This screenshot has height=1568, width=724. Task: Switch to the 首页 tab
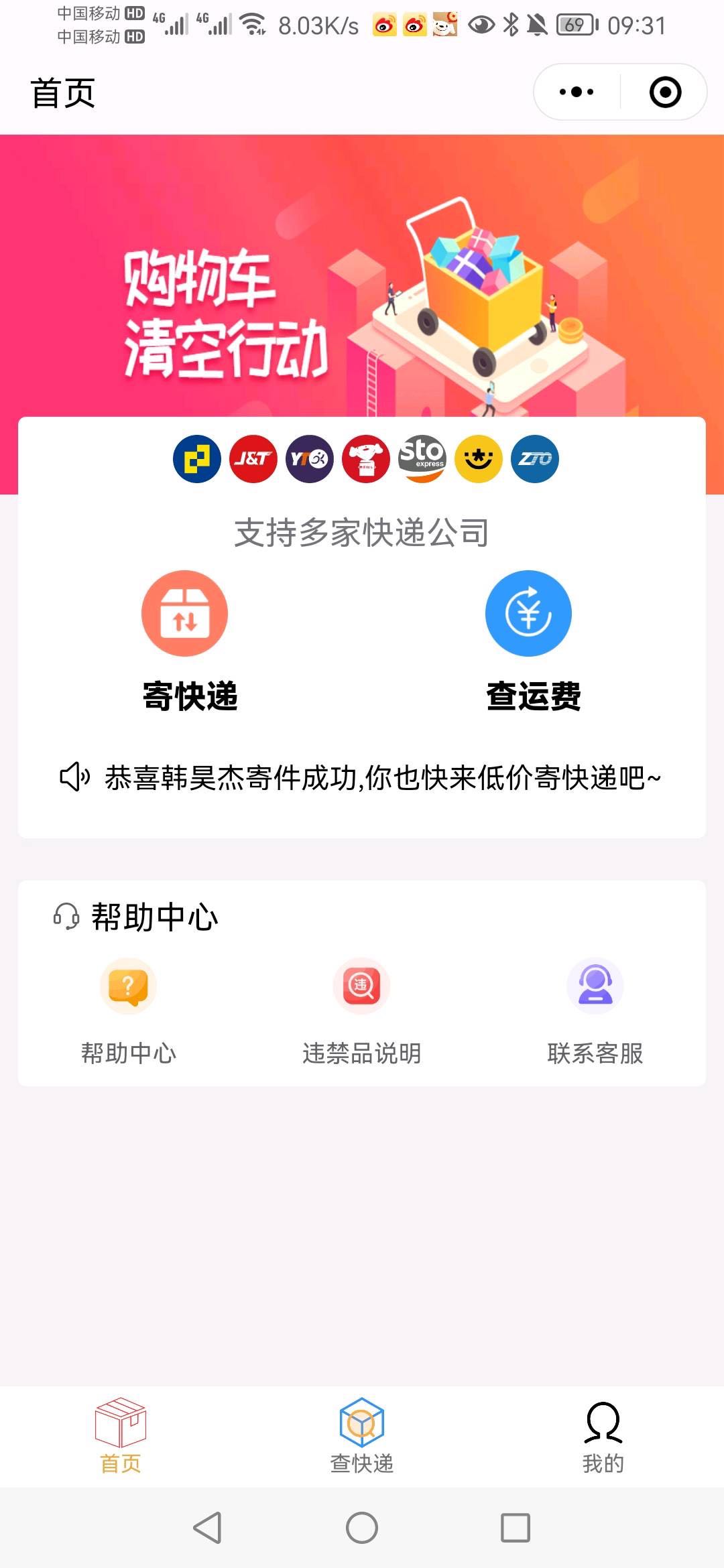tap(121, 1435)
